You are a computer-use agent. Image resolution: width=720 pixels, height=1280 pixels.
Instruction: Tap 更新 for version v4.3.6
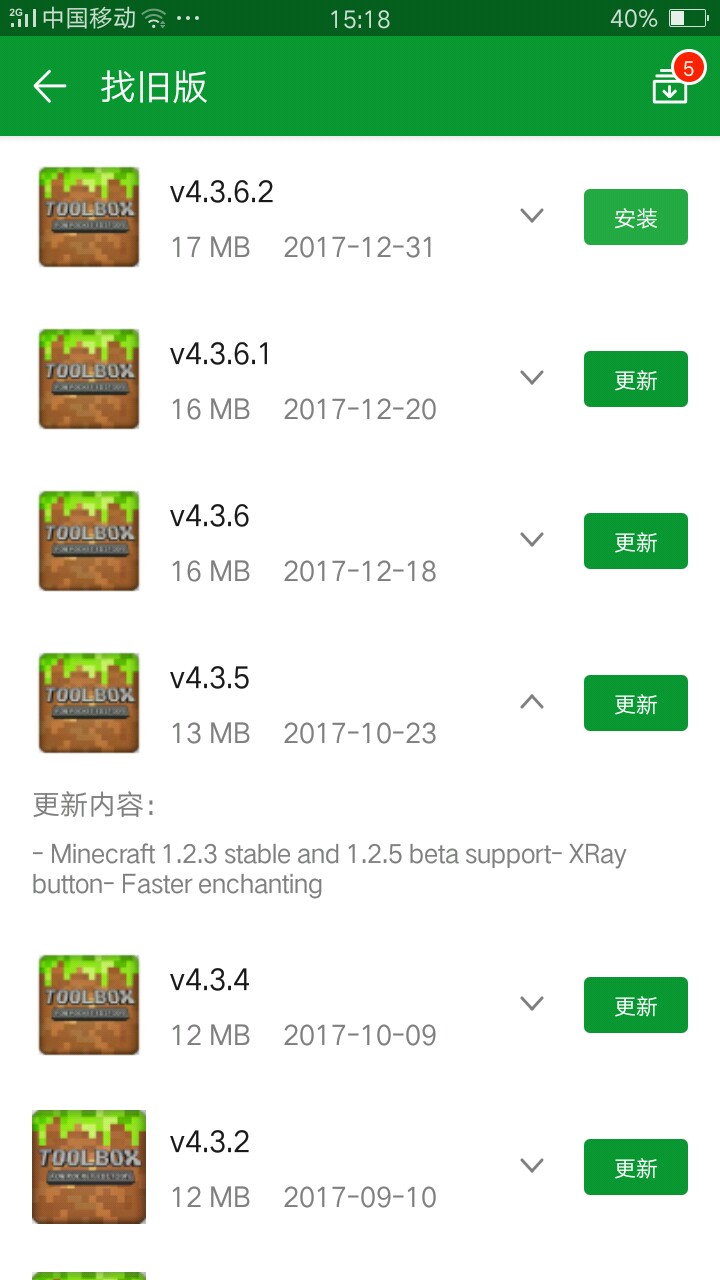635,541
